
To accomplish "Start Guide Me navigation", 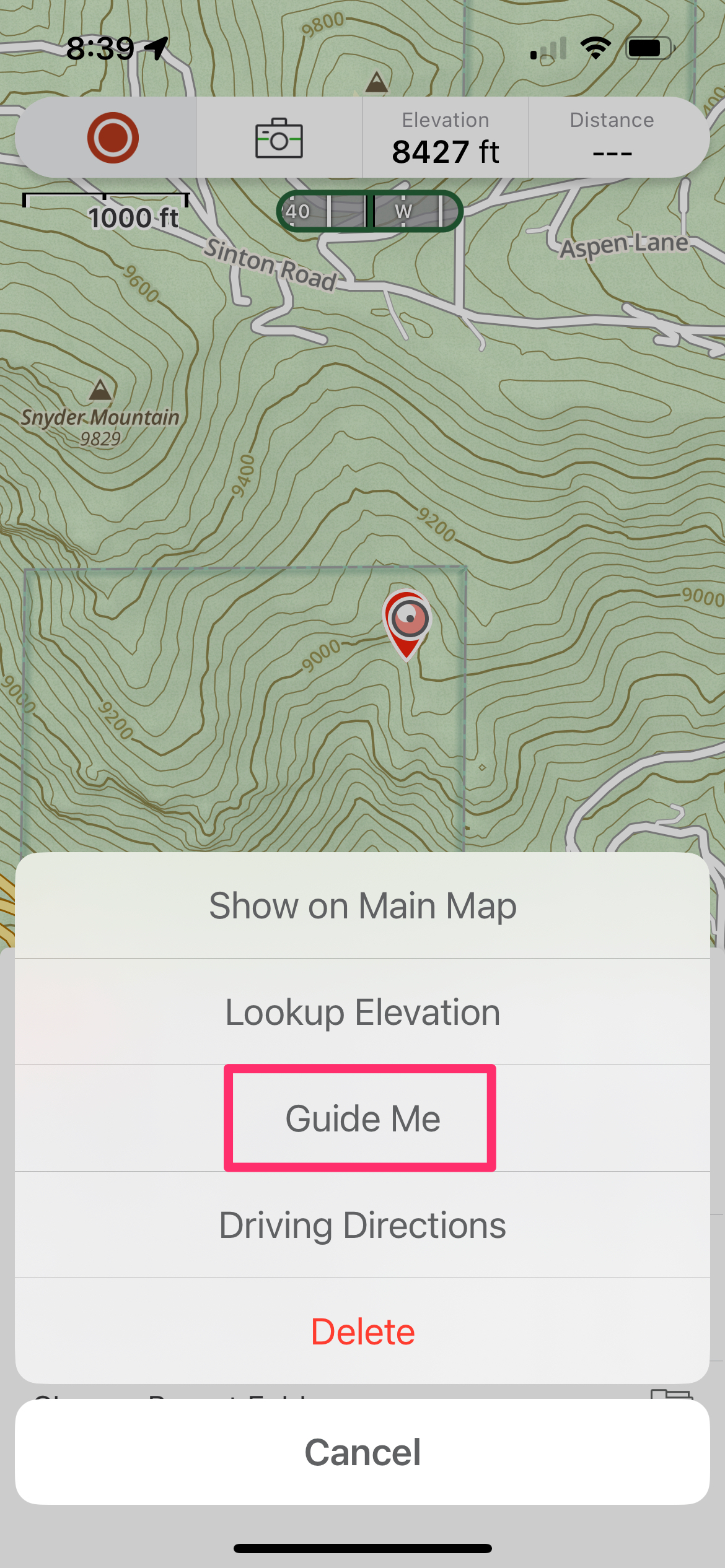I will pyautogui.click(x=362, y=1118).
